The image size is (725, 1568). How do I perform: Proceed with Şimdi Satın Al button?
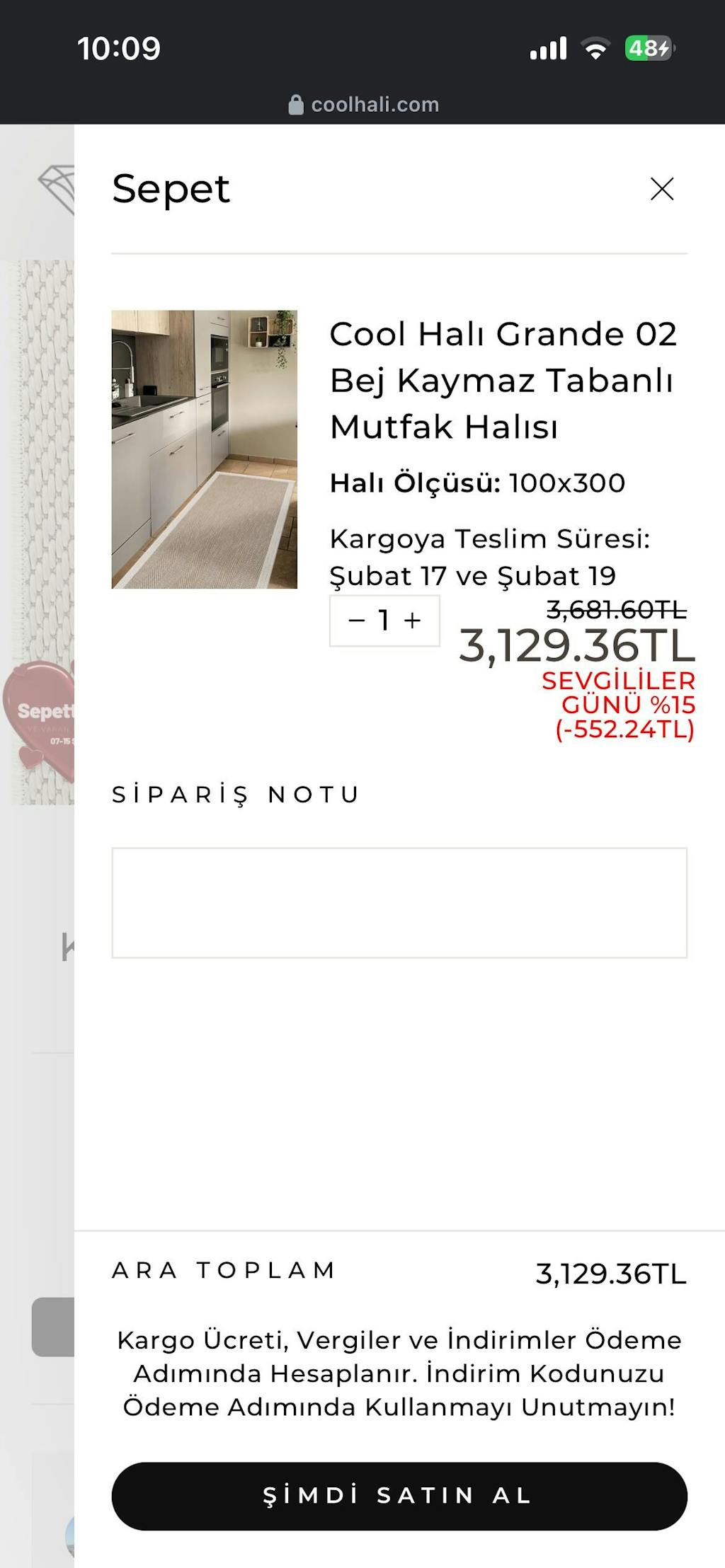click(x=399, y=1496)
